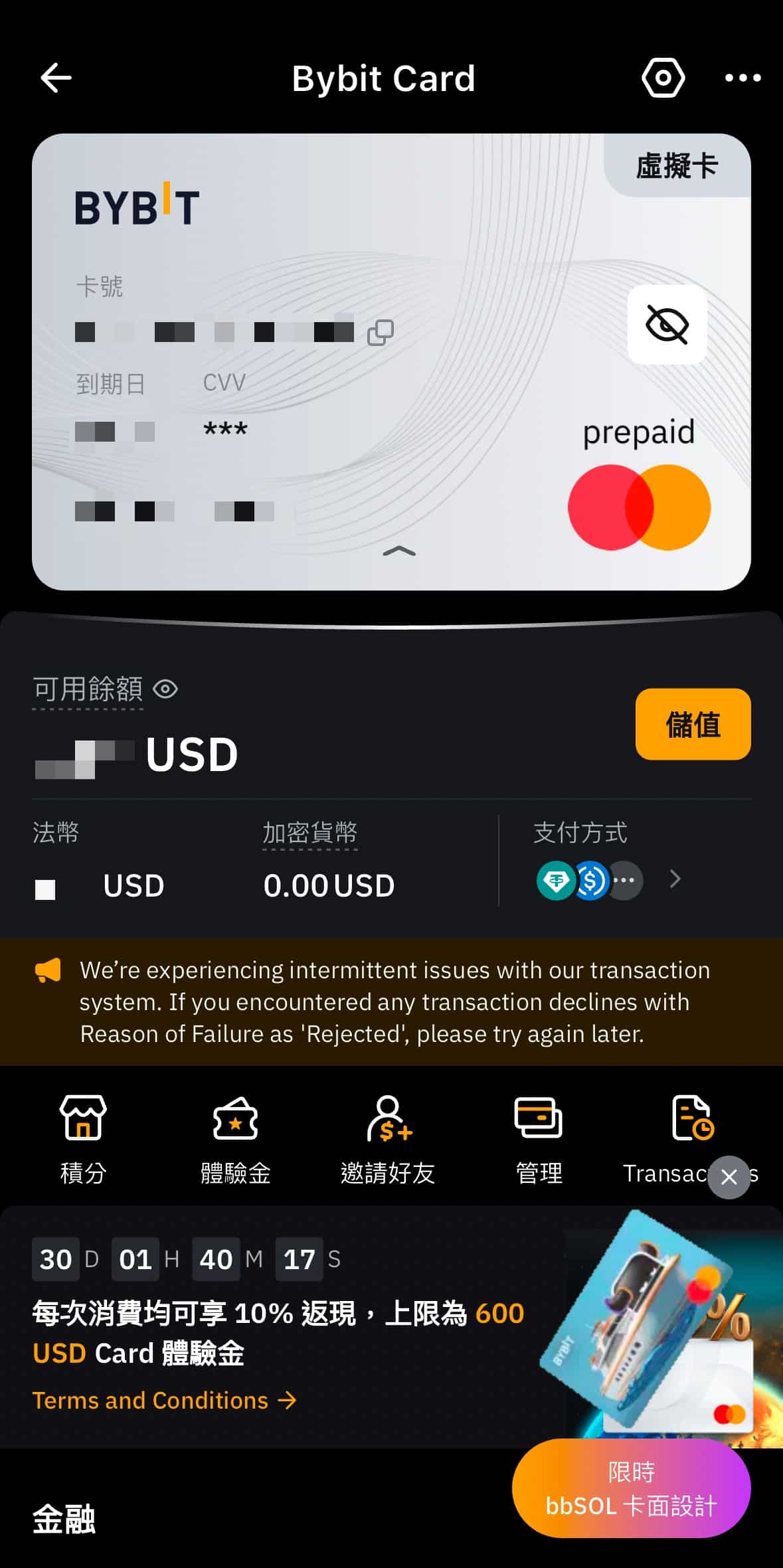Dismiss the floating promo with X

pos(729,1177)
